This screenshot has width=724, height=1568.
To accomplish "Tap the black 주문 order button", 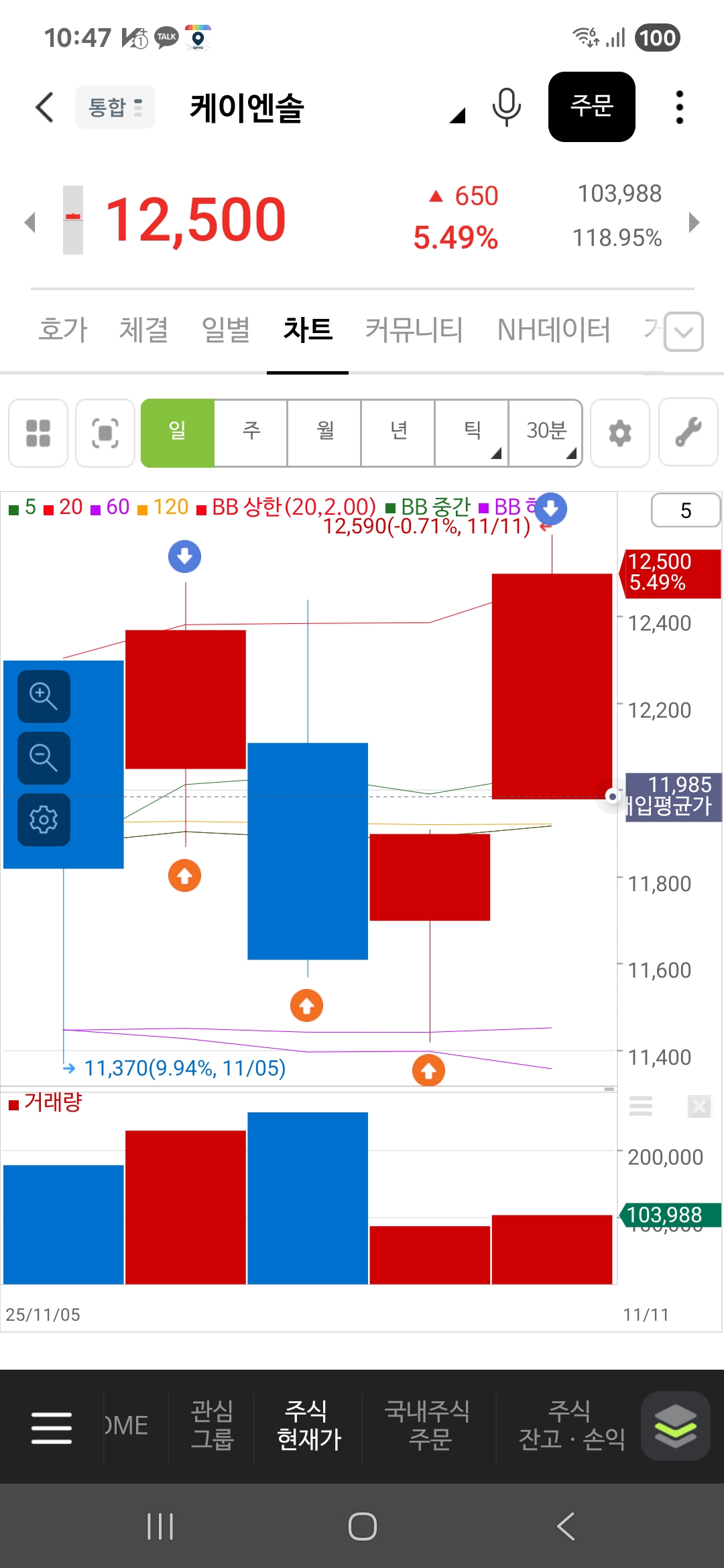I will pyautogui.click(x=591, y=107).
